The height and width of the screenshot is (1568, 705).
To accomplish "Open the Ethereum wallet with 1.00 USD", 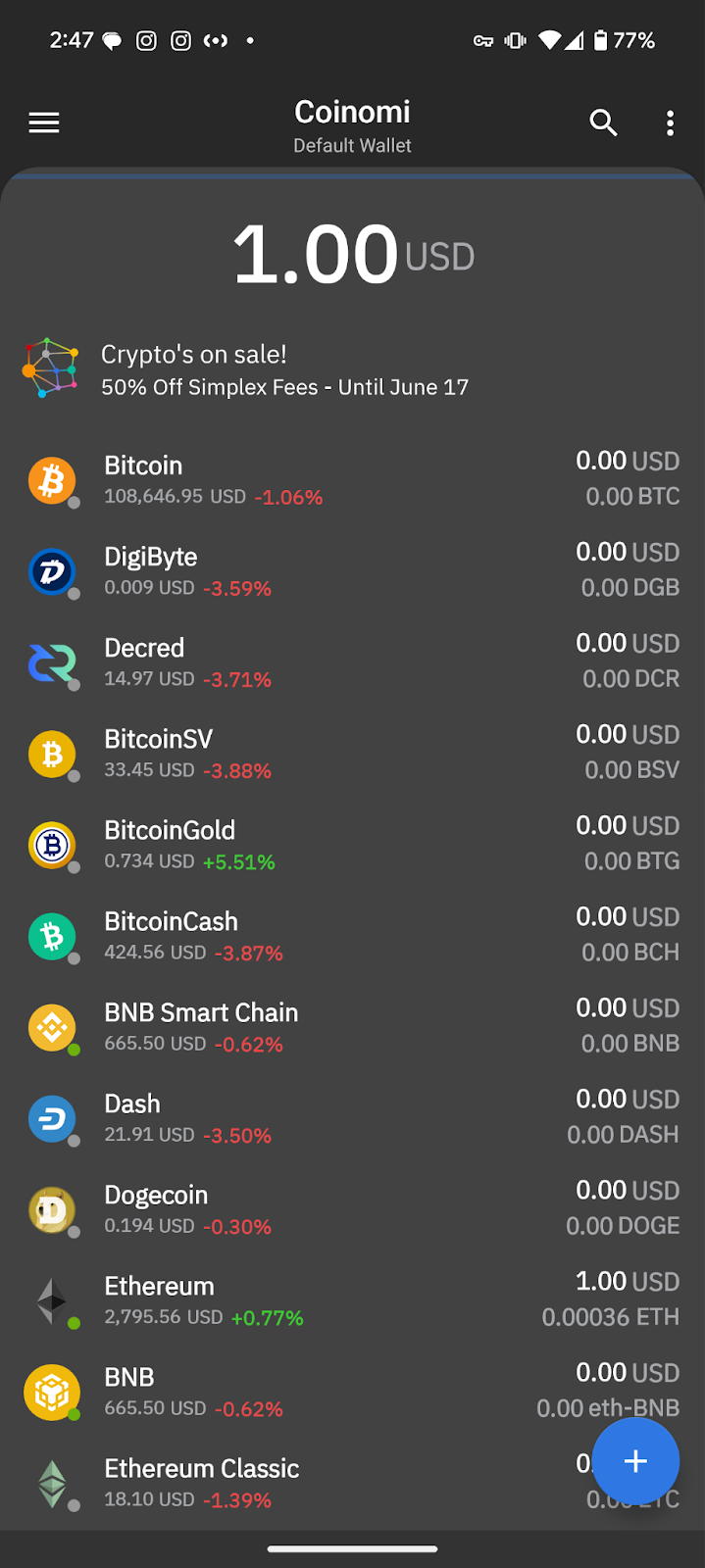I will [x=352, y=1299].
